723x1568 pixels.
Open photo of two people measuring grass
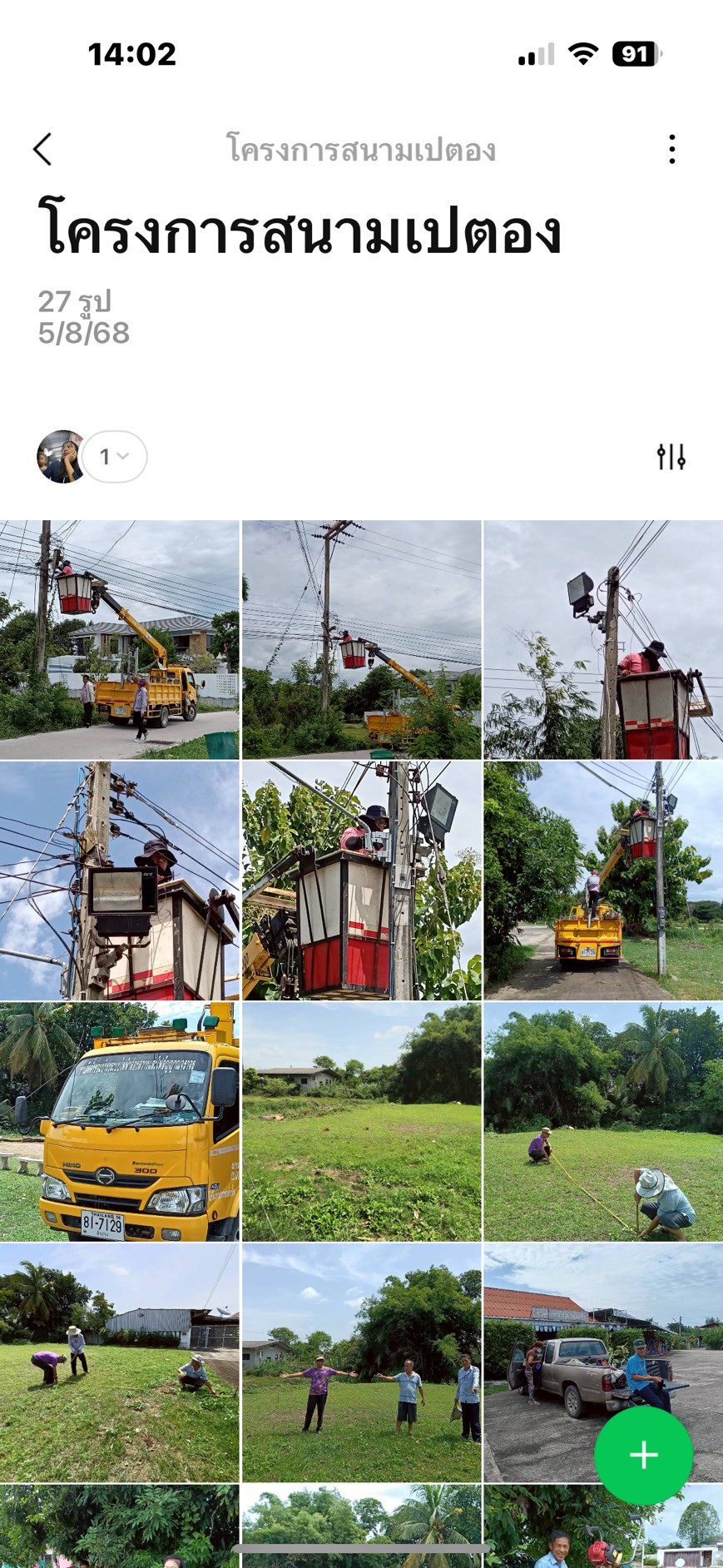coord(603,1122)
